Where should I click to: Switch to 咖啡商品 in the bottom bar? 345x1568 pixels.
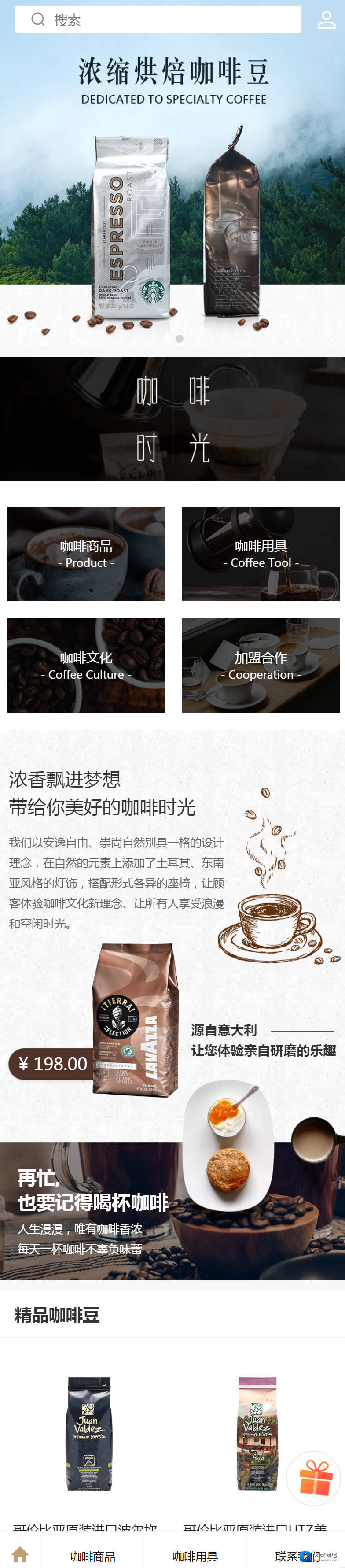(92, 1556)
